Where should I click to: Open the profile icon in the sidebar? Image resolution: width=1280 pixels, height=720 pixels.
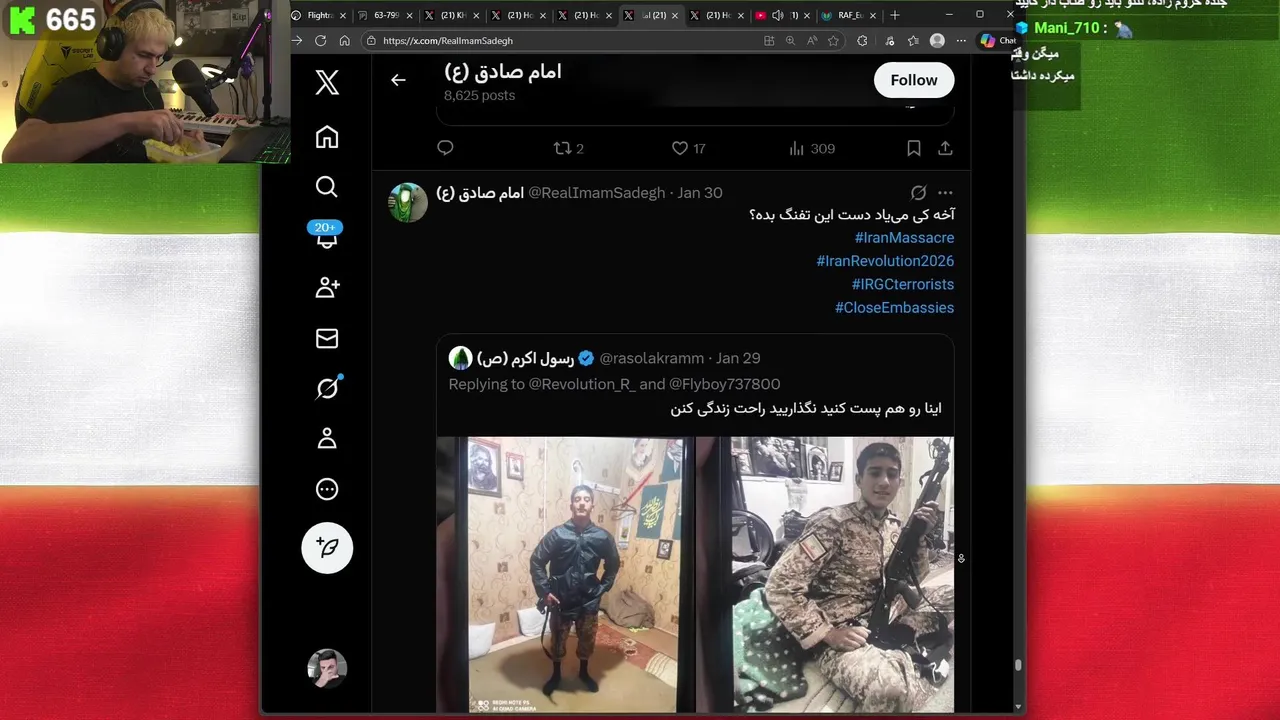(x=327, y=439)
